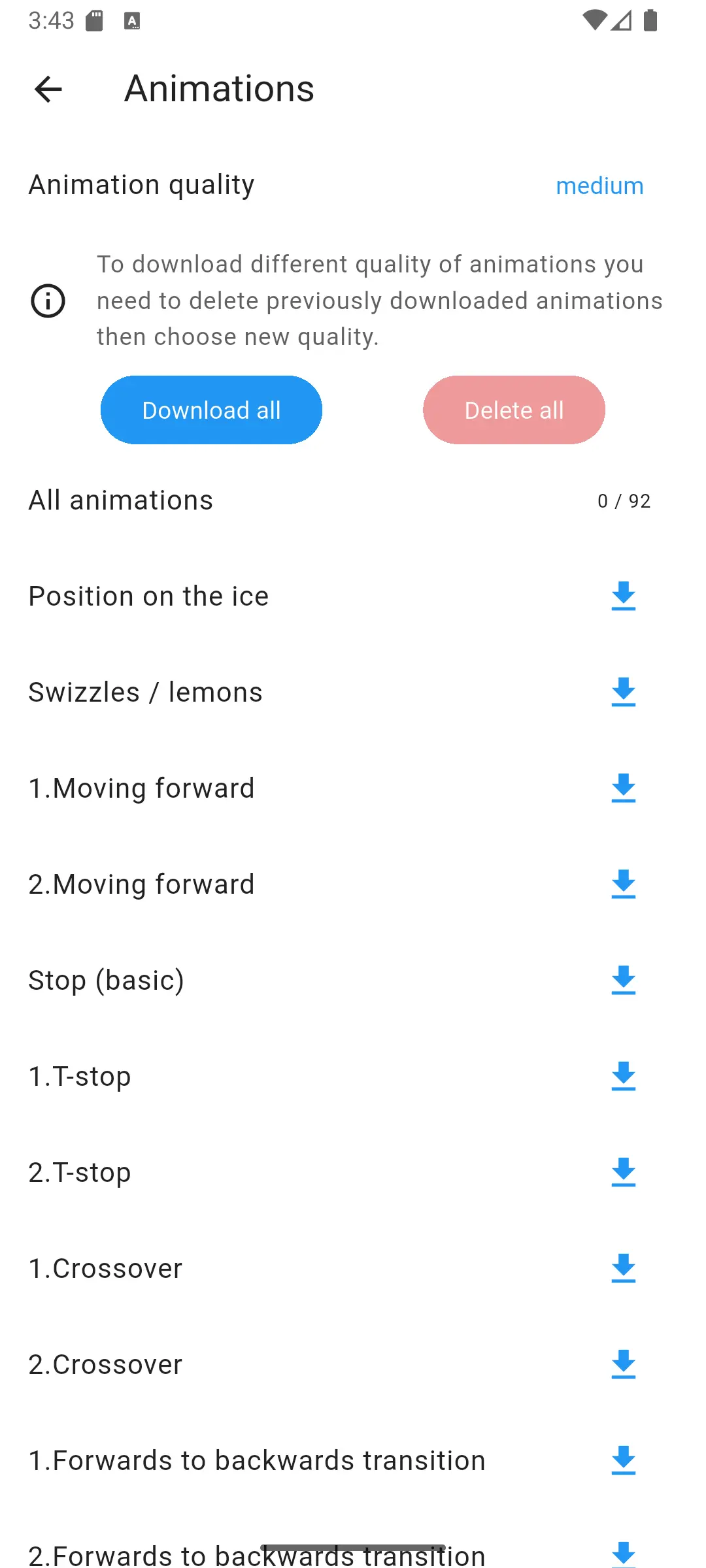Tap the Download all button
This screenshot has width=706, height=1568.
click(x=211, y=410)
